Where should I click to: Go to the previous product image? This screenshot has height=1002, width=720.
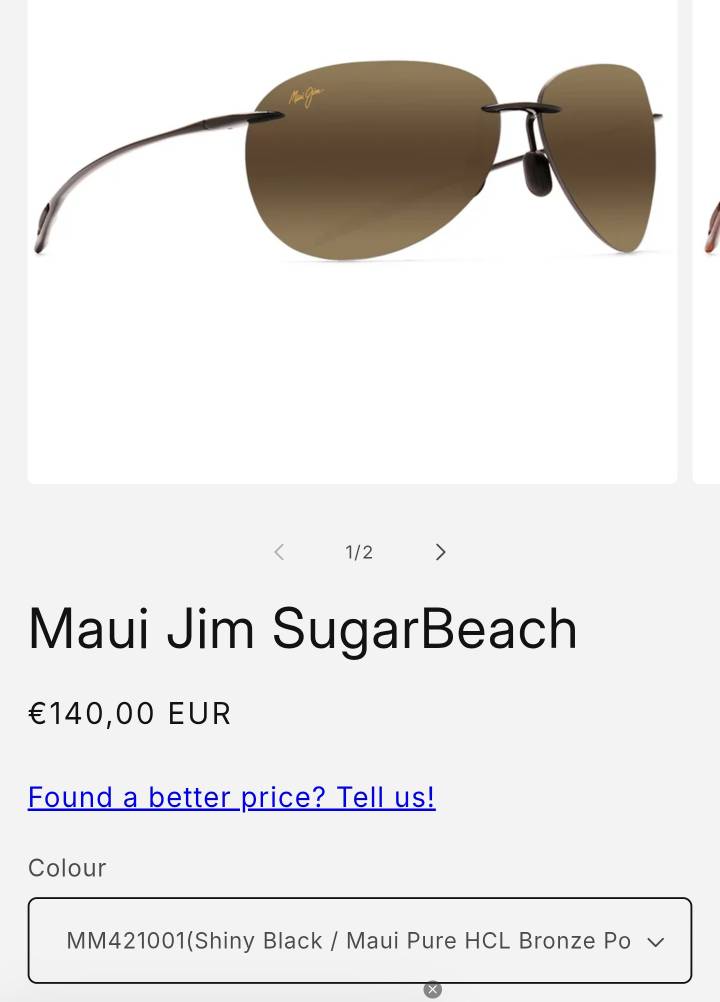(x=279, y=552)
